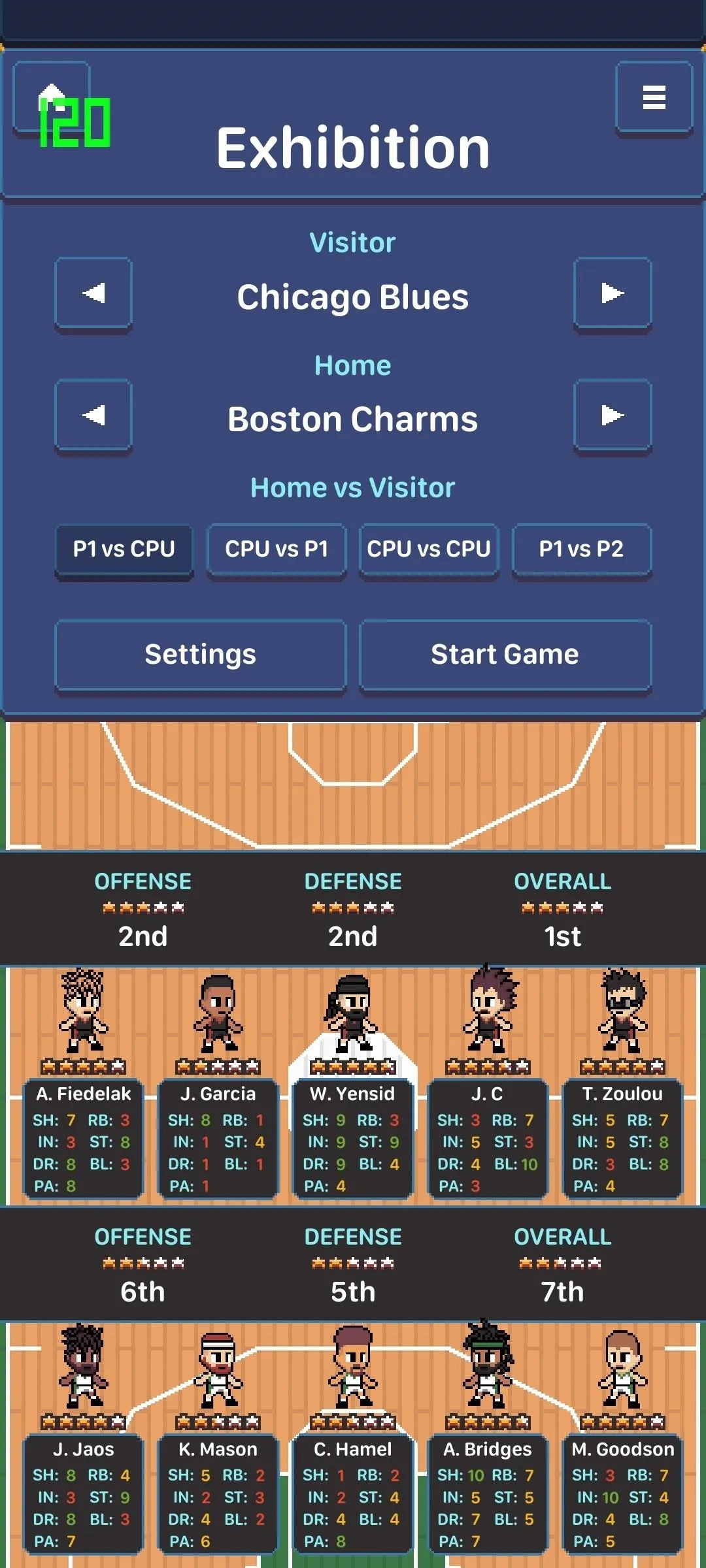Switch Home team to next option
The height and width of the screenshot is (1568, 706).
pyautogui.click(x=613, y=416)
